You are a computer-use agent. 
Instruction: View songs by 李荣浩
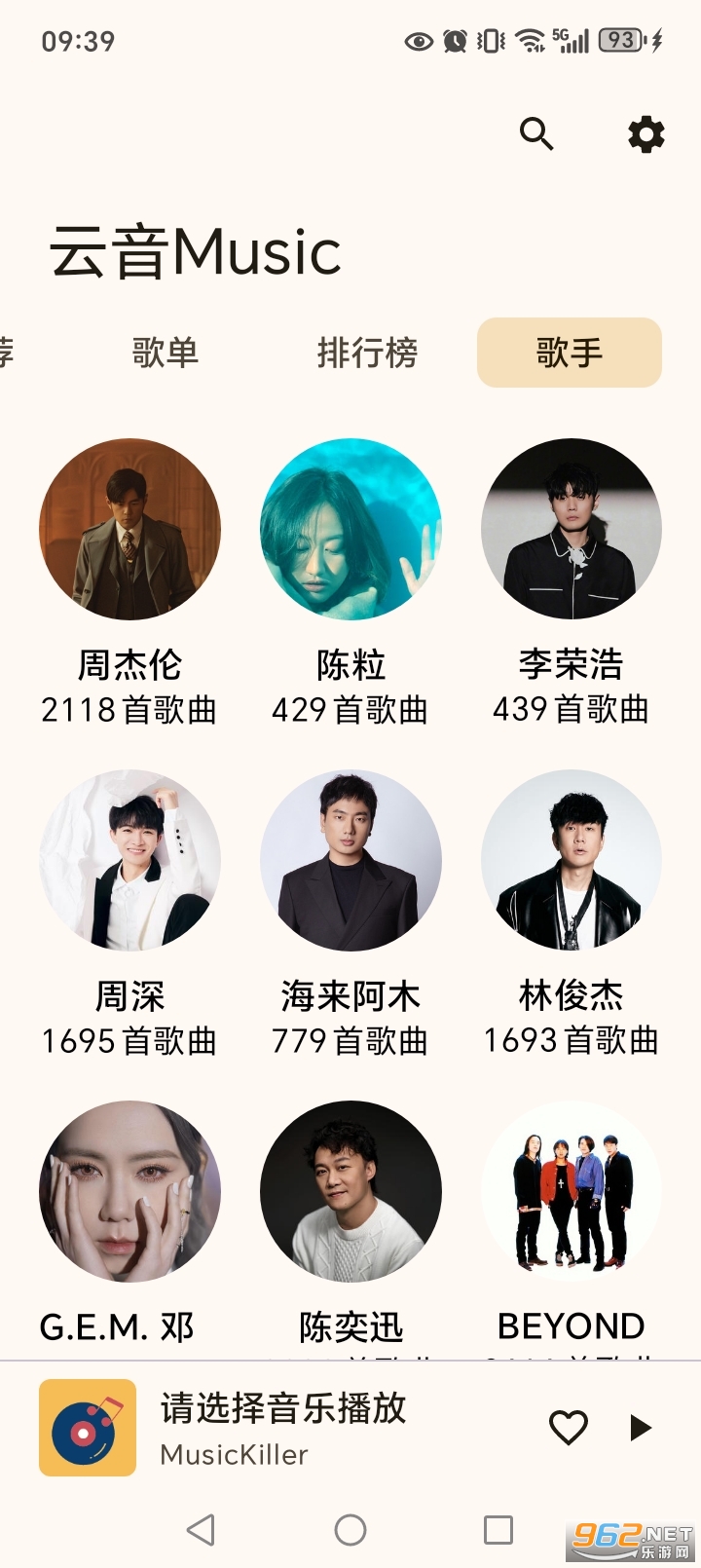[572, 530]
